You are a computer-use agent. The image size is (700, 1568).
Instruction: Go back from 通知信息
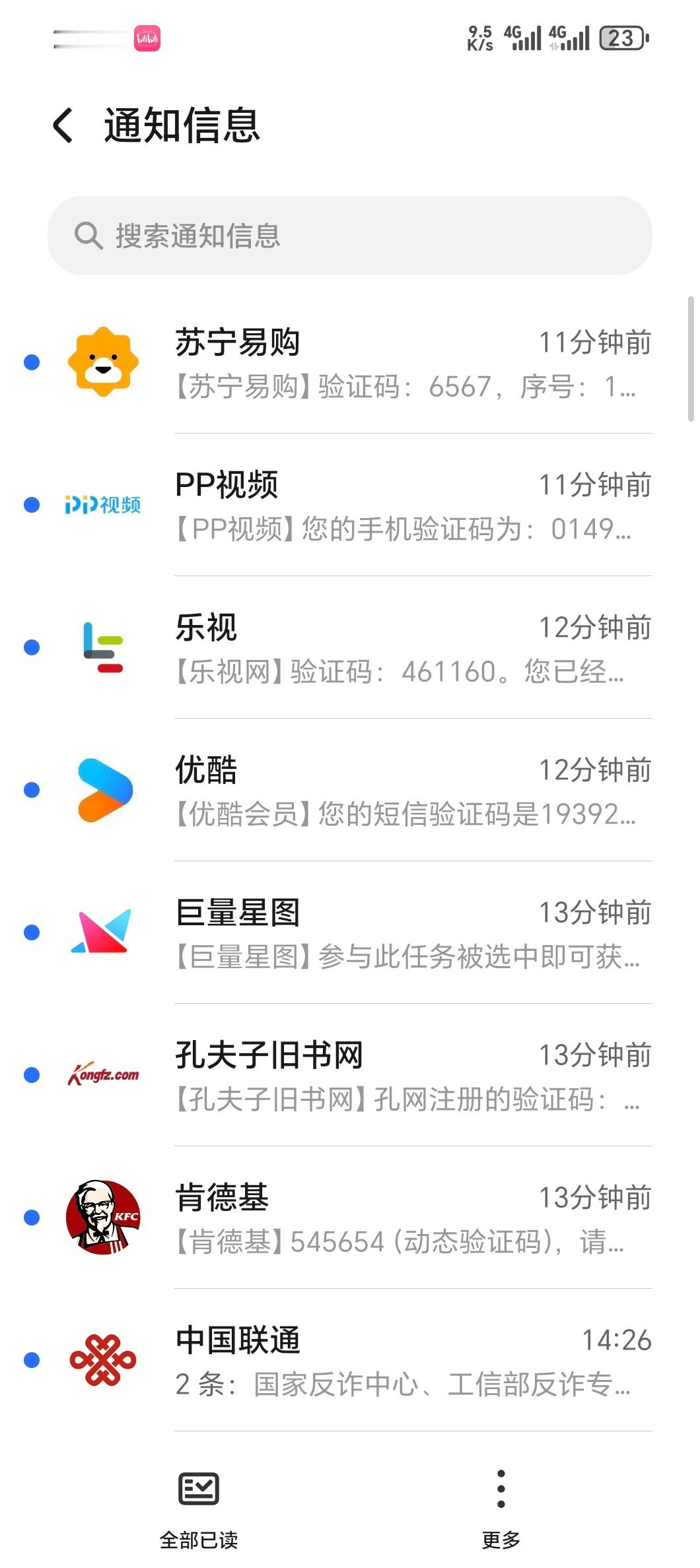63,125
